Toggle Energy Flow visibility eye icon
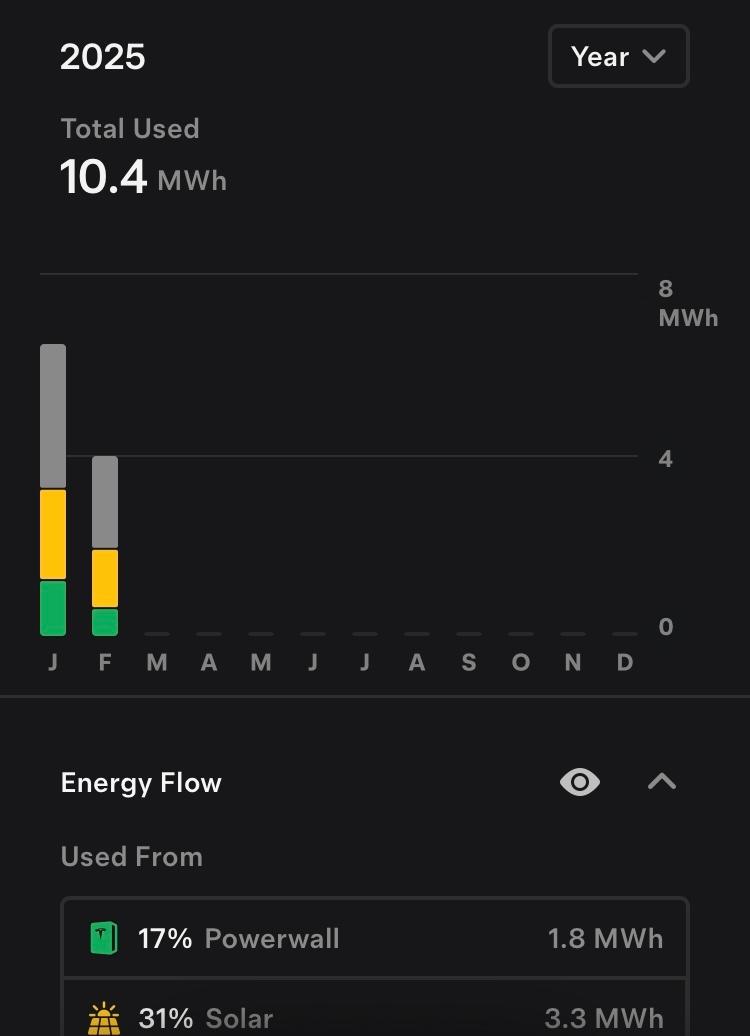Viewport: 750px width, 1036px height. click(x=580, y=782)
